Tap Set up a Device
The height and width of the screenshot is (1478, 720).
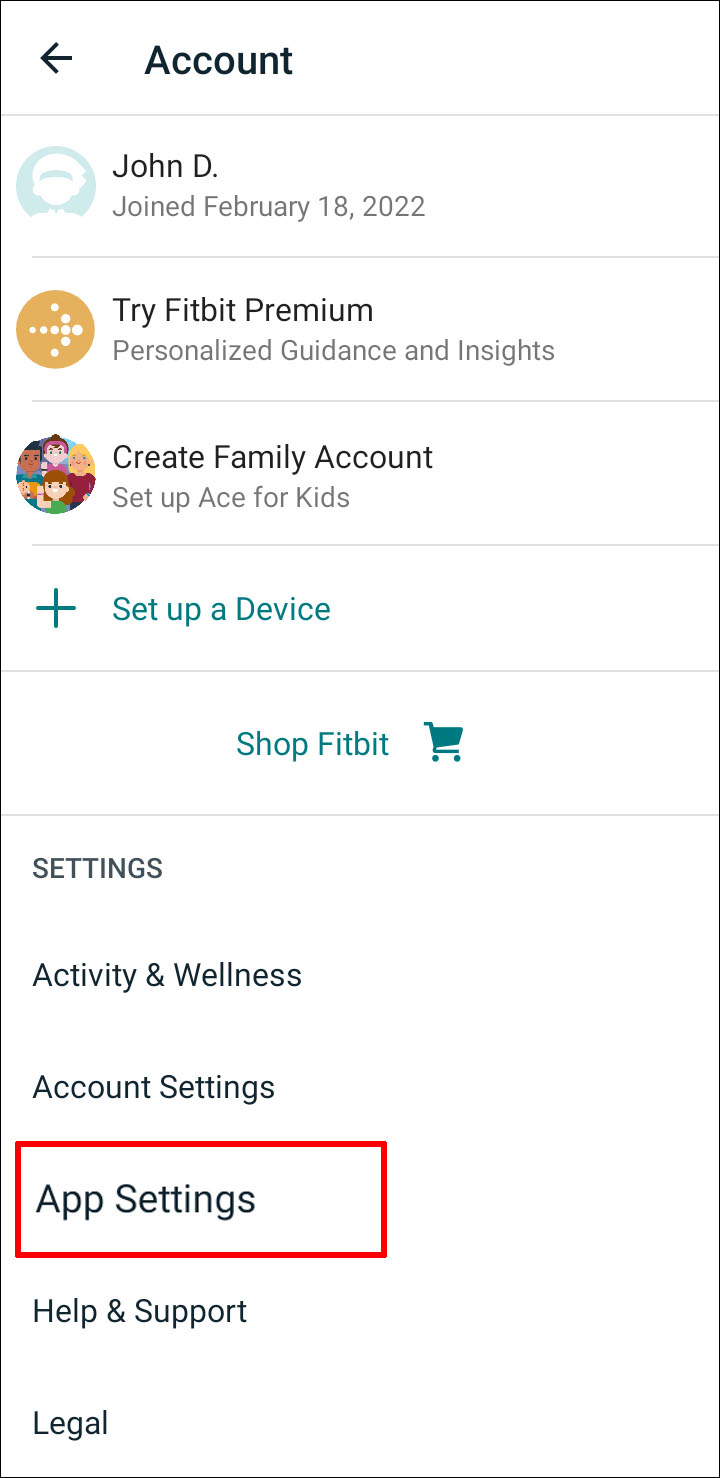360,609
